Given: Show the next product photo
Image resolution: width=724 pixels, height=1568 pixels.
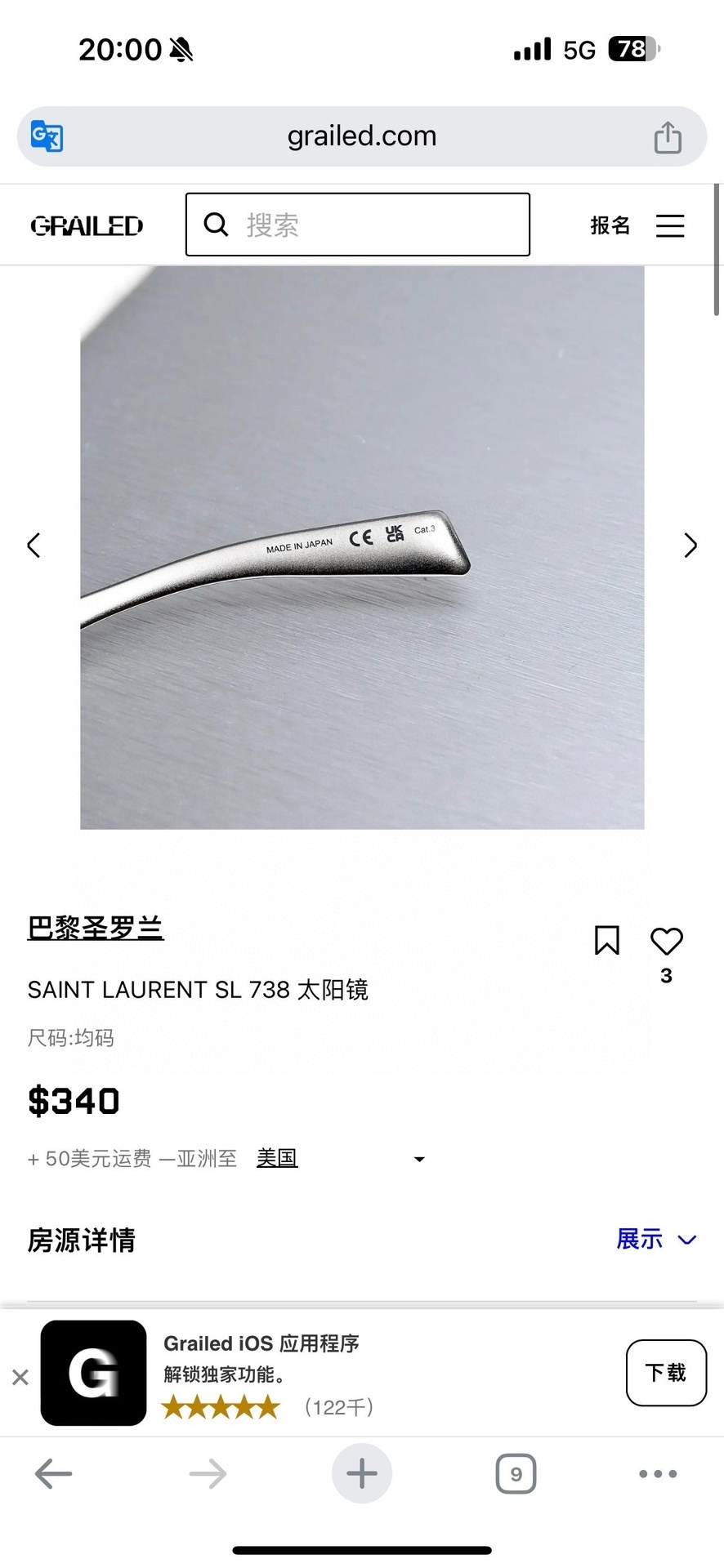Looking at the screenshot, I should 690,546.
